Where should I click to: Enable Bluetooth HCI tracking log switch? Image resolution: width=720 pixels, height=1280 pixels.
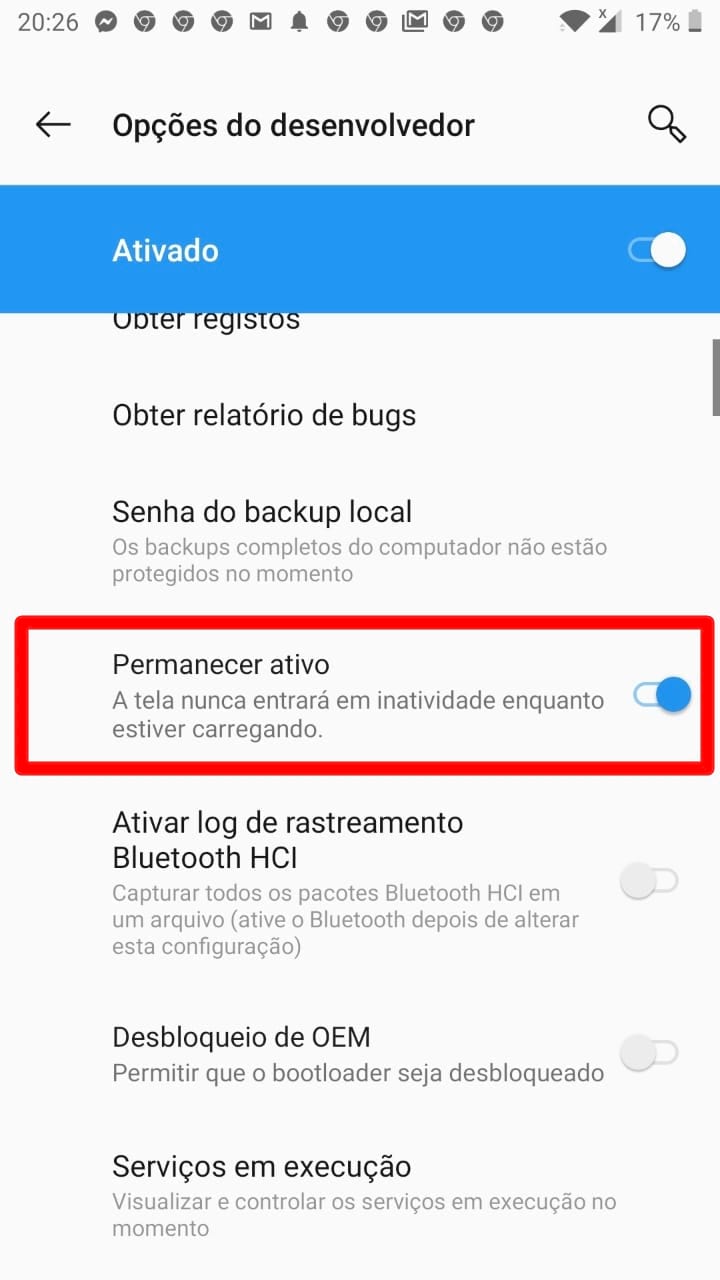649,881
